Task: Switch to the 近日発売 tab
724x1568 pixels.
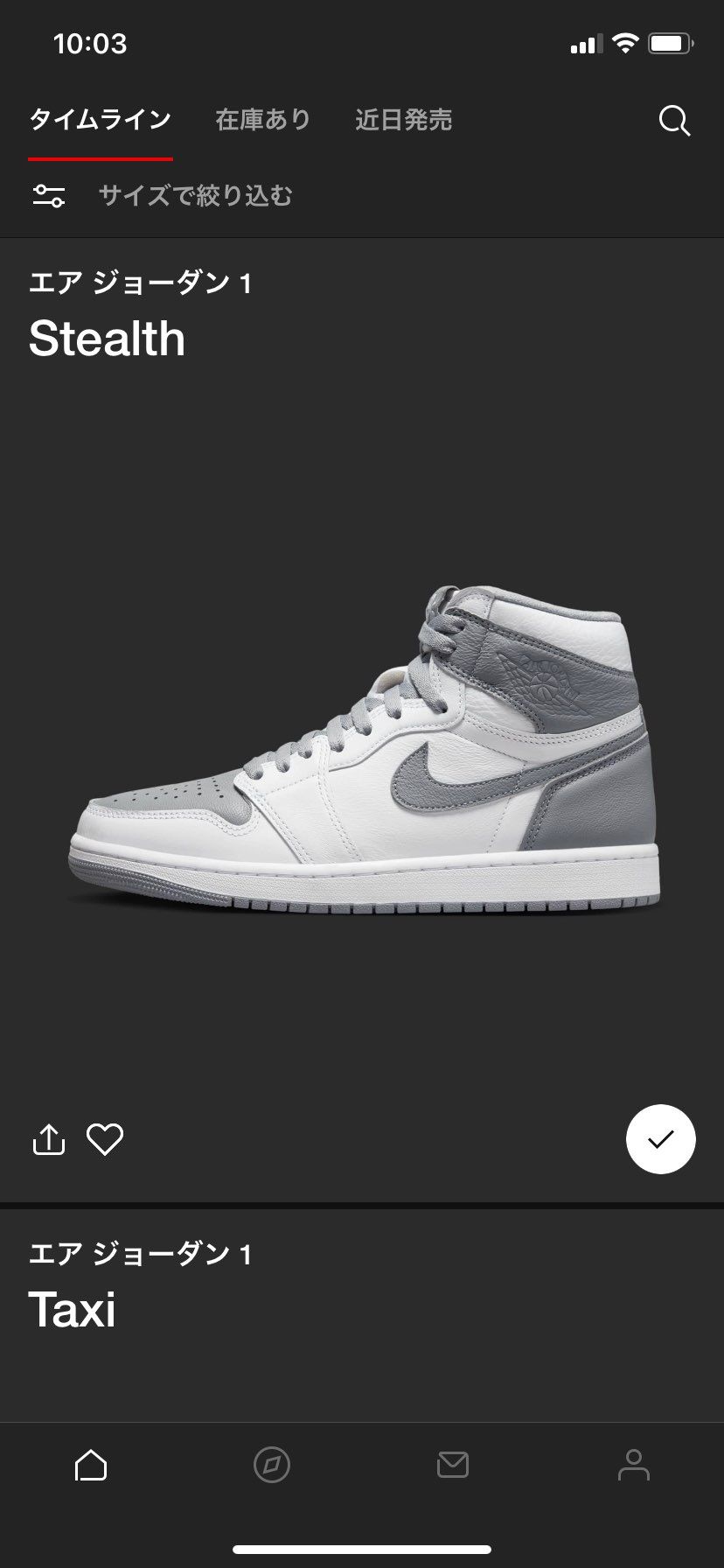Action: (403, 120)
